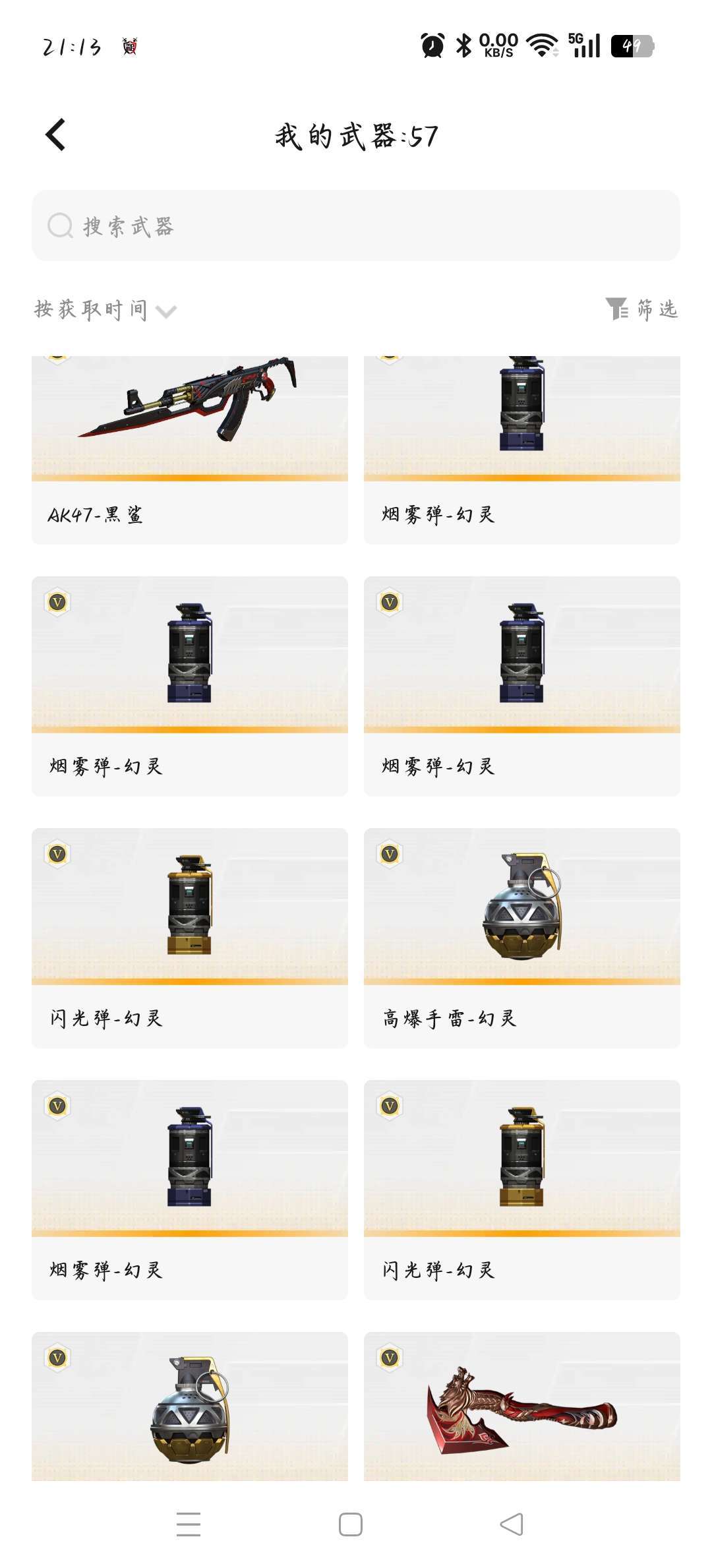Tap the V badge on the bottom left grenade
712x1568 pixels.
pos(57,1358)
